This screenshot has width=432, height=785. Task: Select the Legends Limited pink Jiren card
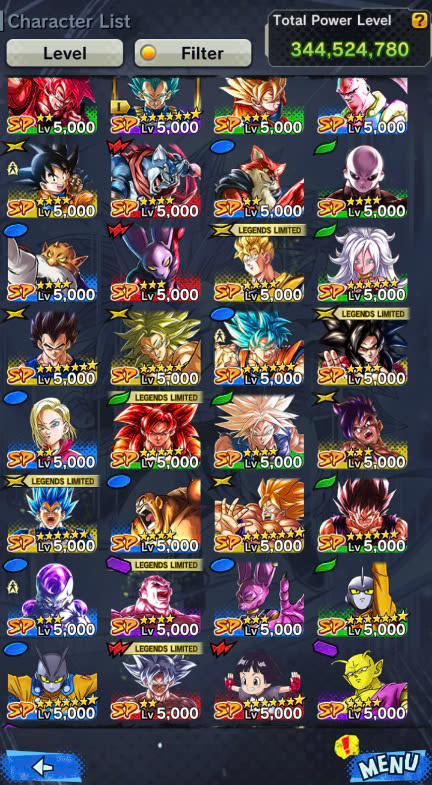(x=155, y=599)
